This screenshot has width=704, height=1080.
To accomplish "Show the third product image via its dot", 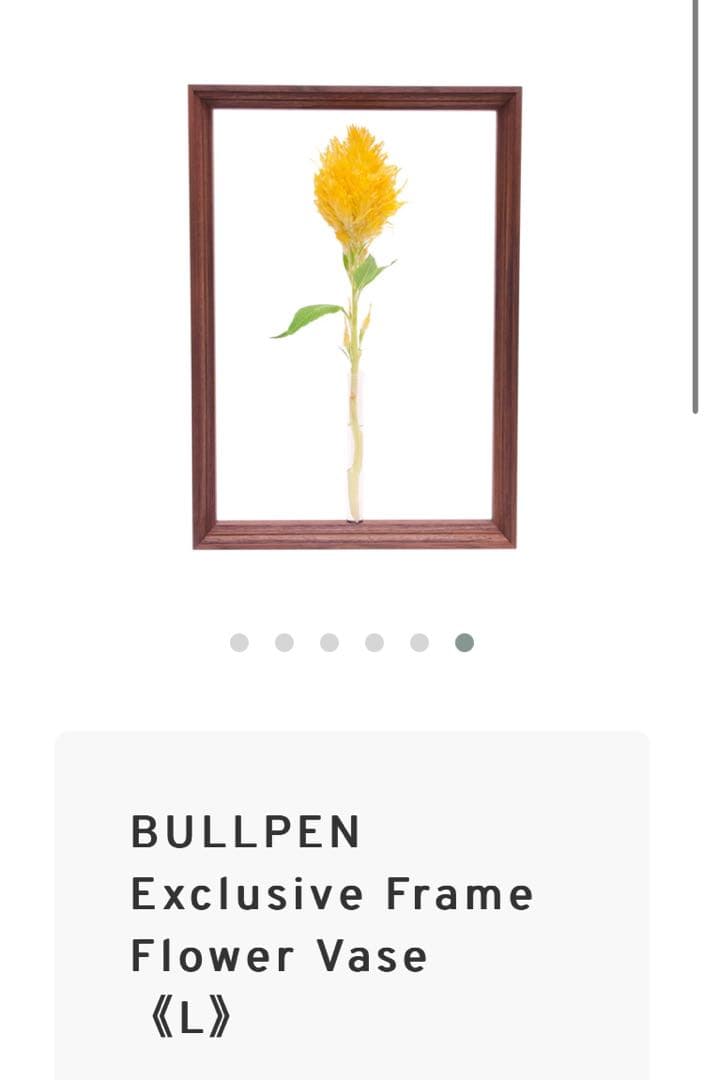I will [x=329, y=642].
